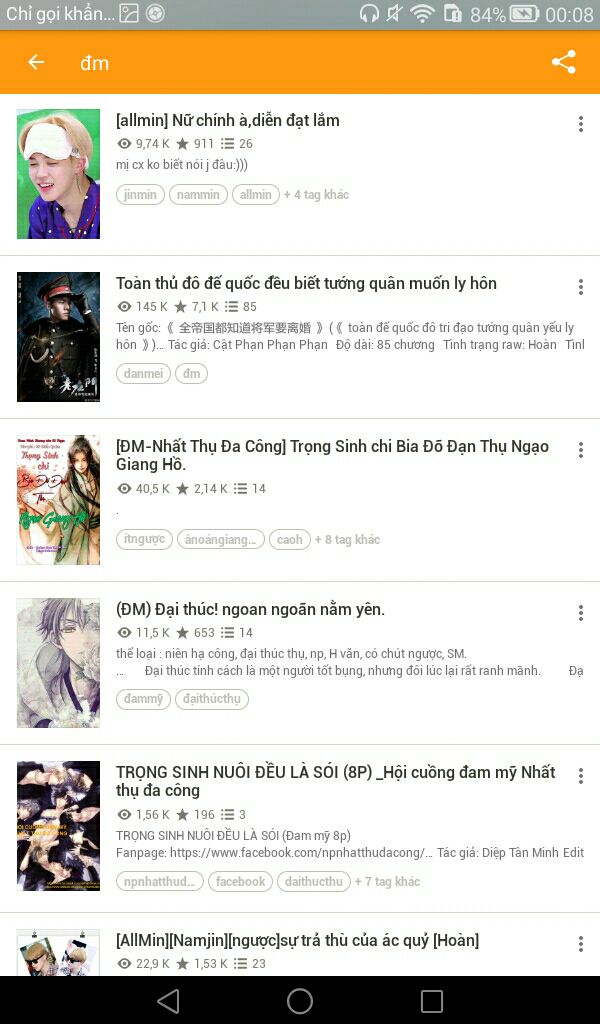Open options for "TRỌNG SINH NUÔI ĐỀU LÀ SÓI"
The height and width of the screenshot is (1024, 600).
tap(580, 775)
